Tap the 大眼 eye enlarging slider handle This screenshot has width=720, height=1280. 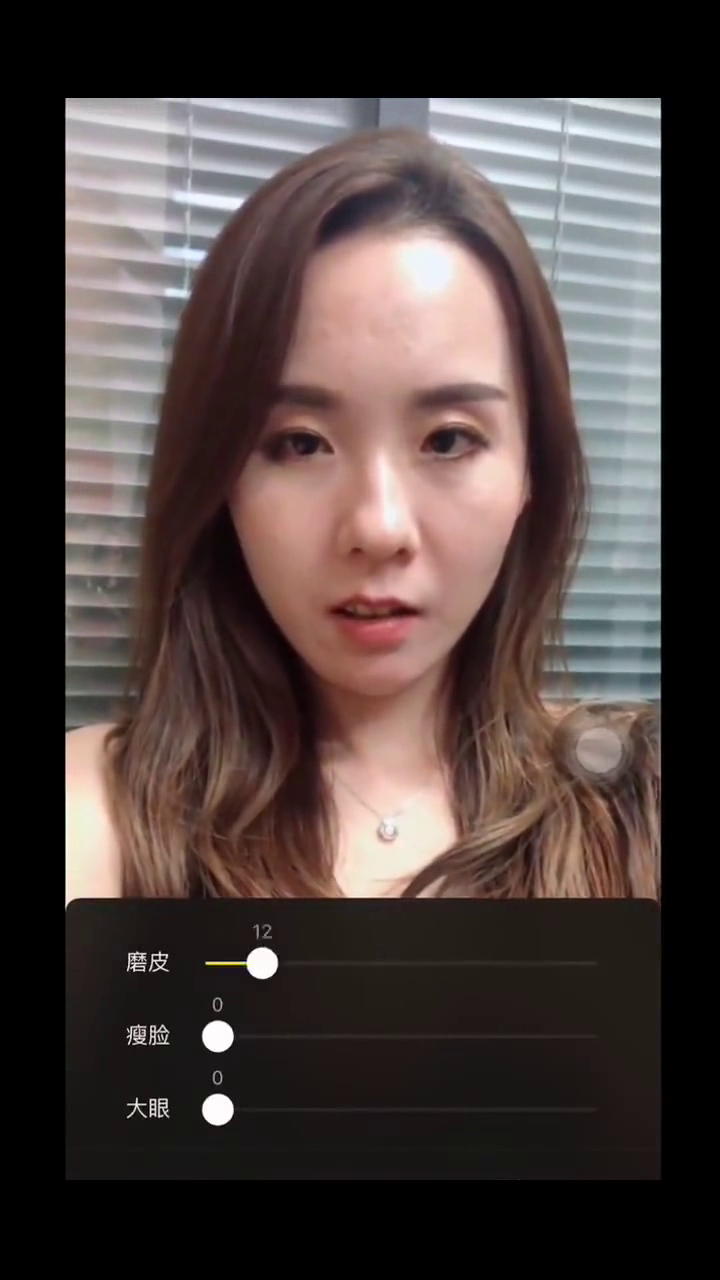coord(218,1110)
